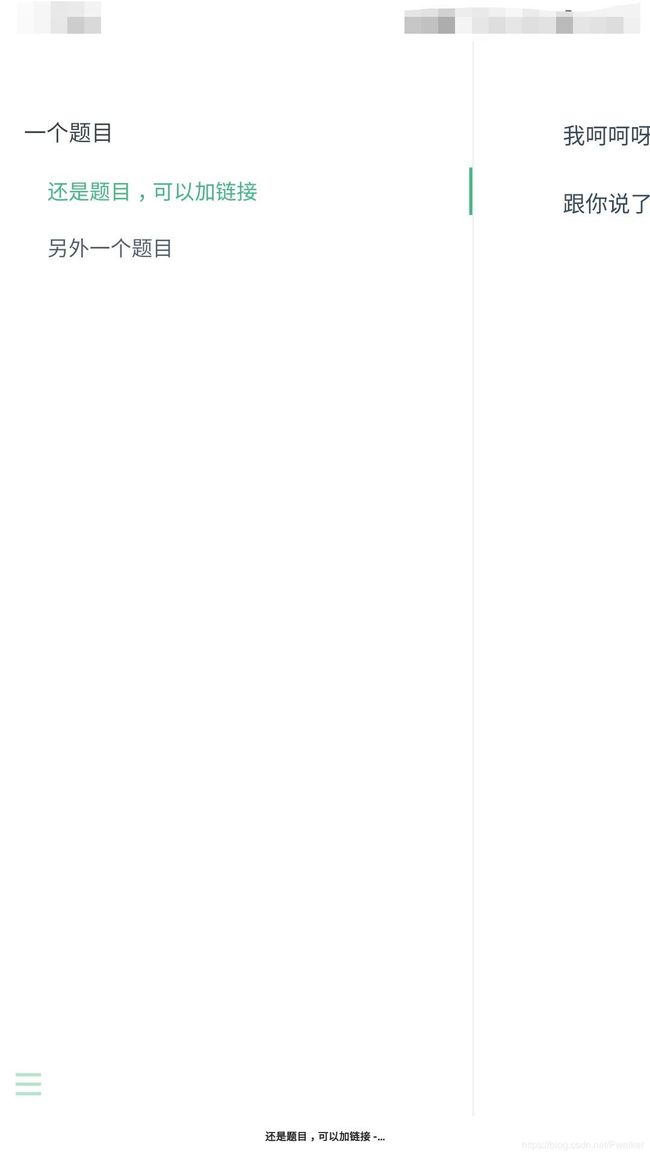Select 还是题目,可以加链接 in the outline
The width and height of the screenshot is (650, 1156).
(153, 192)
